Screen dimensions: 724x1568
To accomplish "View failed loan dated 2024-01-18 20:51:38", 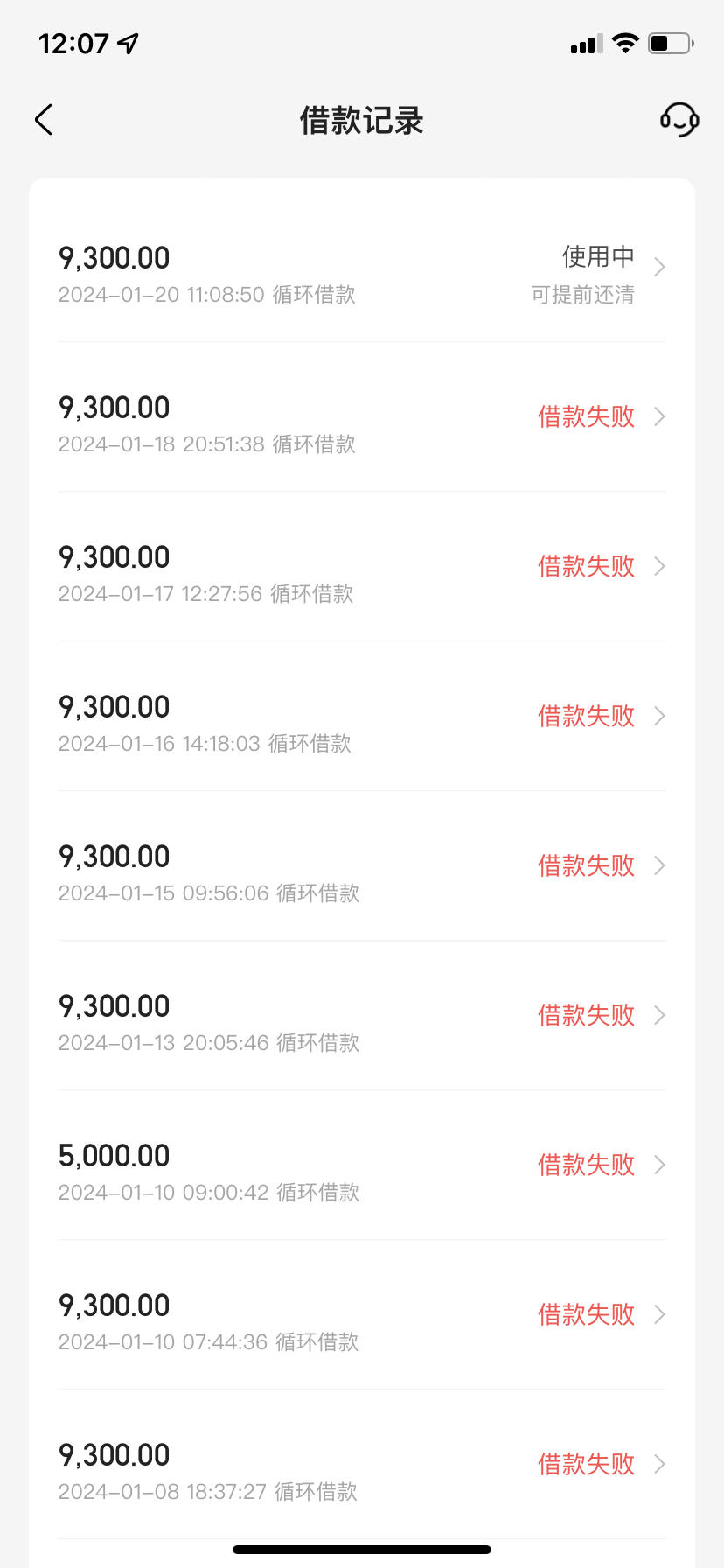I will [x=362, y=417].
